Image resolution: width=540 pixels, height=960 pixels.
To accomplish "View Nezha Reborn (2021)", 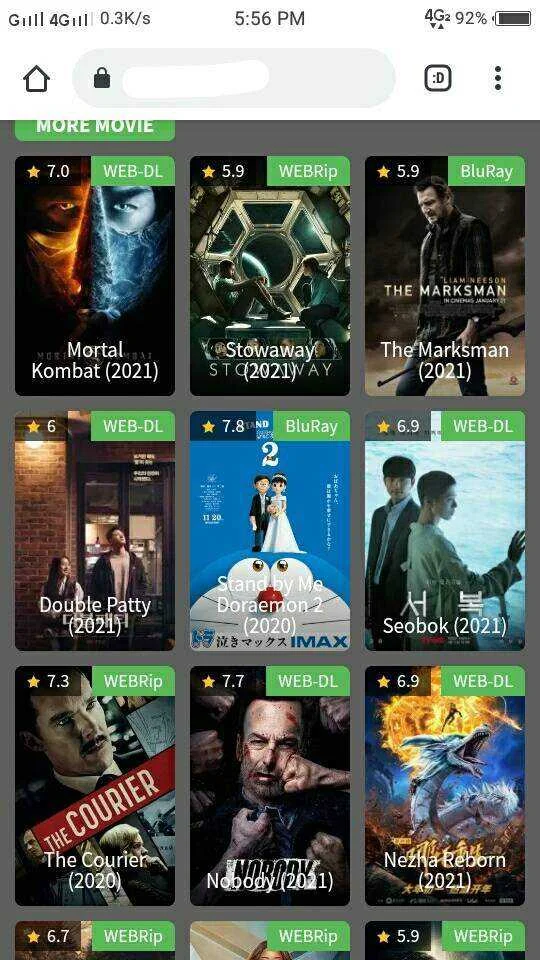I will (x=445, y=786).
